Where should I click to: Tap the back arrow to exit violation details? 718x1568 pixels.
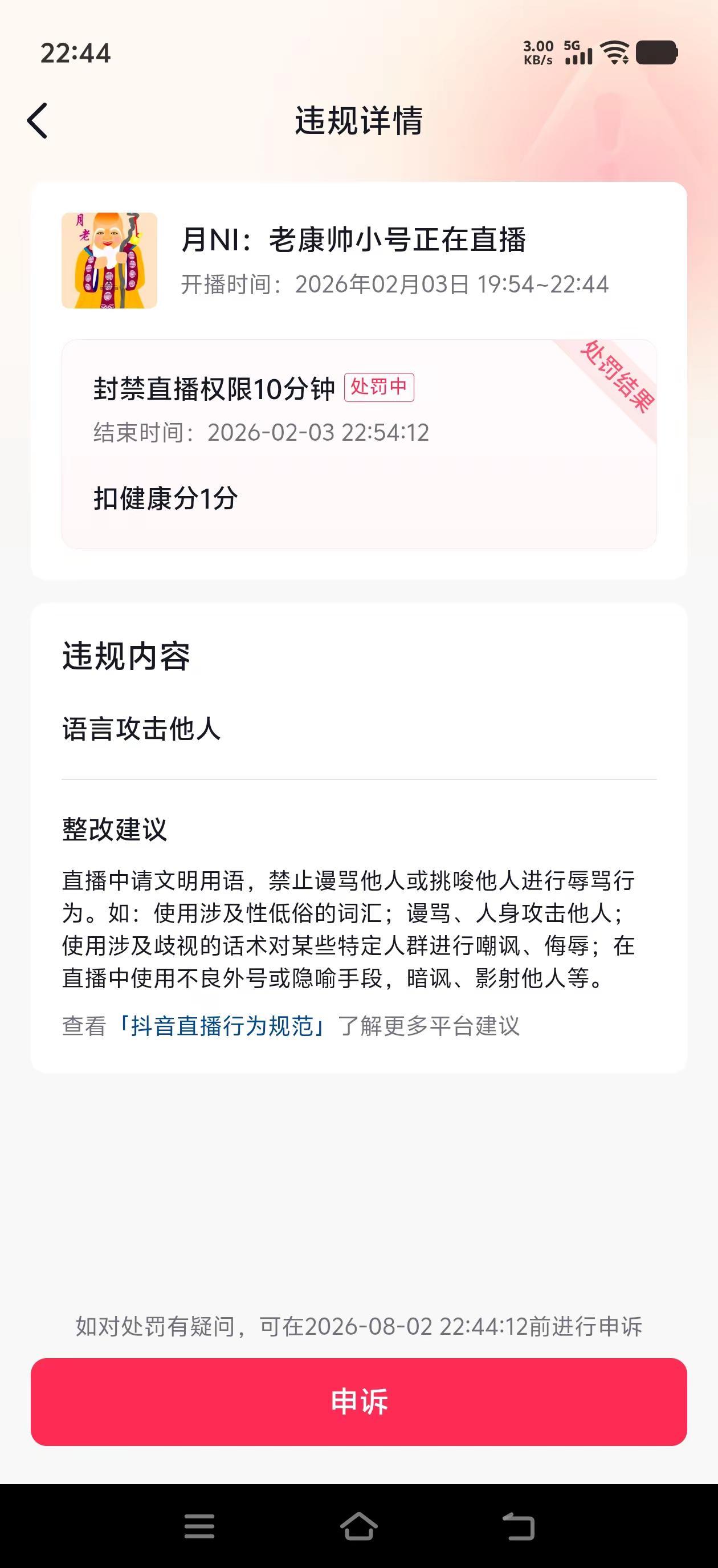[38, 120]
